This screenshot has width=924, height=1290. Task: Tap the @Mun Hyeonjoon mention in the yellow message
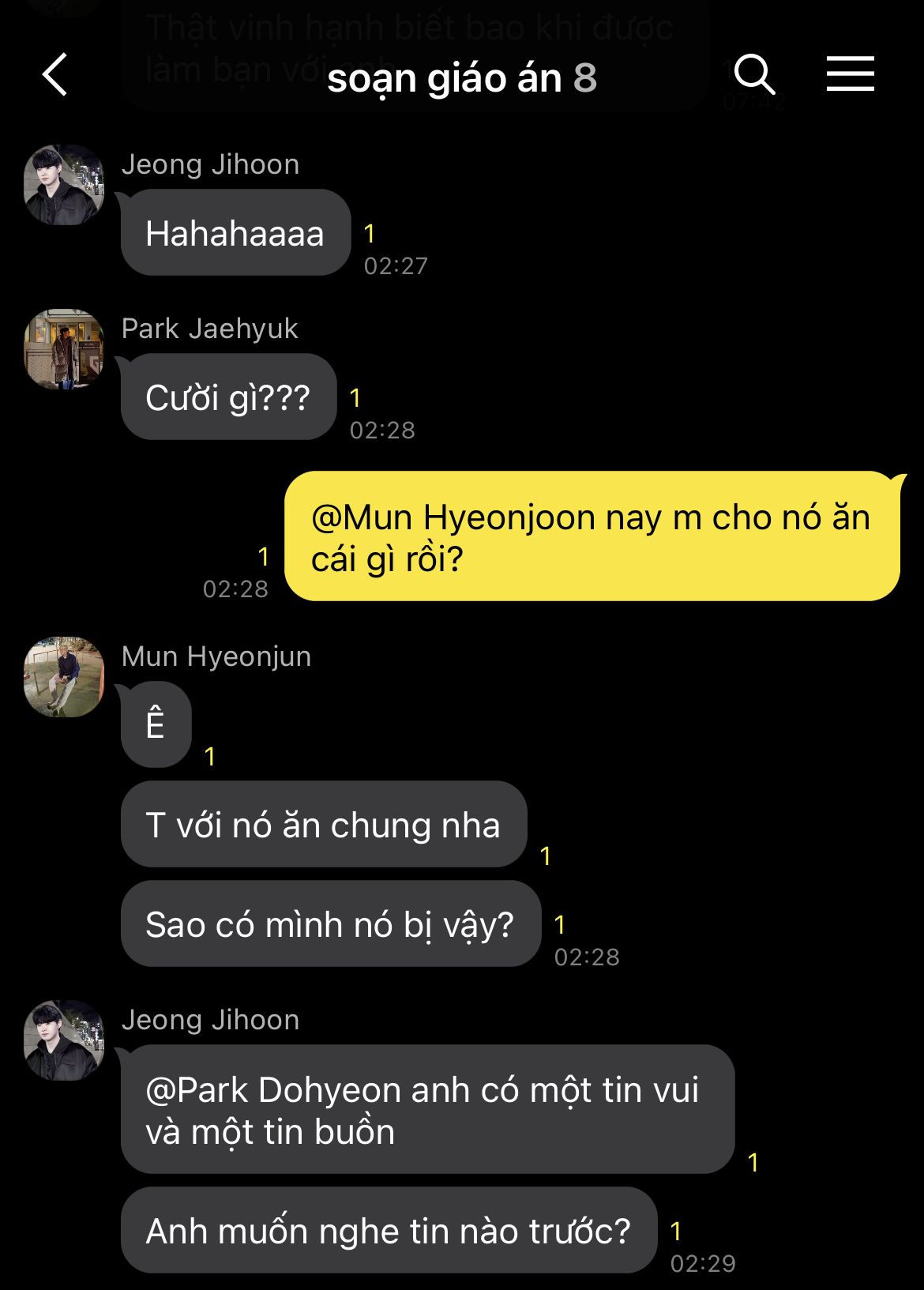pos(453,518)
